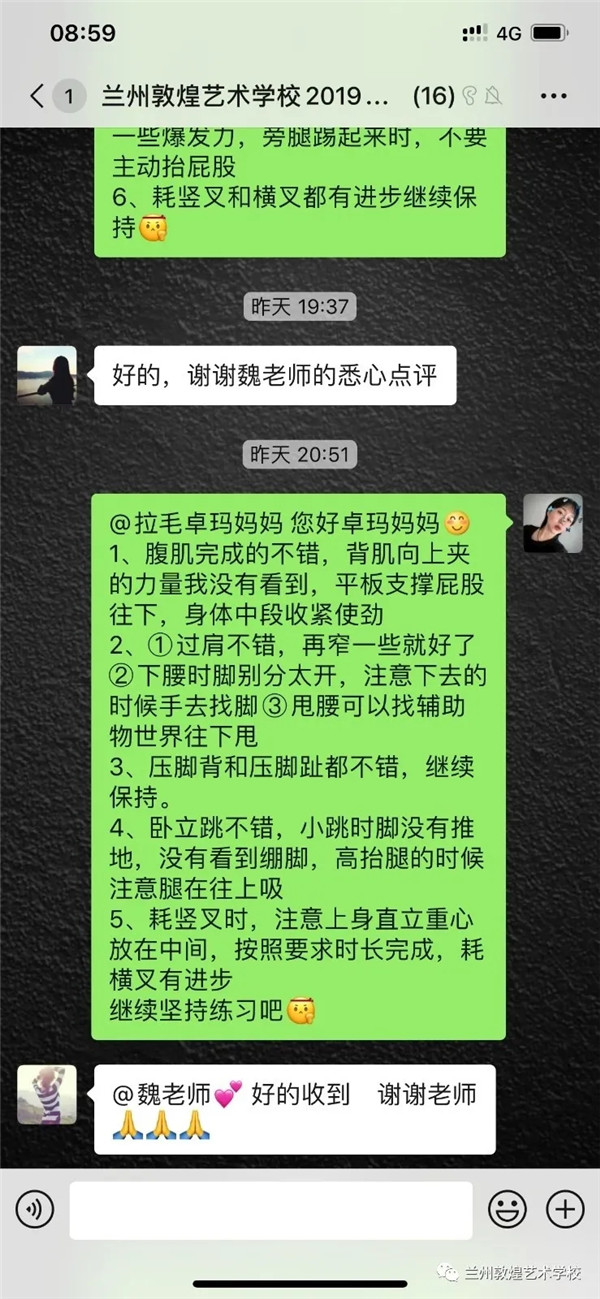Viewport: 600px width, 1299px height.
Task: Open the group chat overflow menu
Action: click(x=553, y=97)
